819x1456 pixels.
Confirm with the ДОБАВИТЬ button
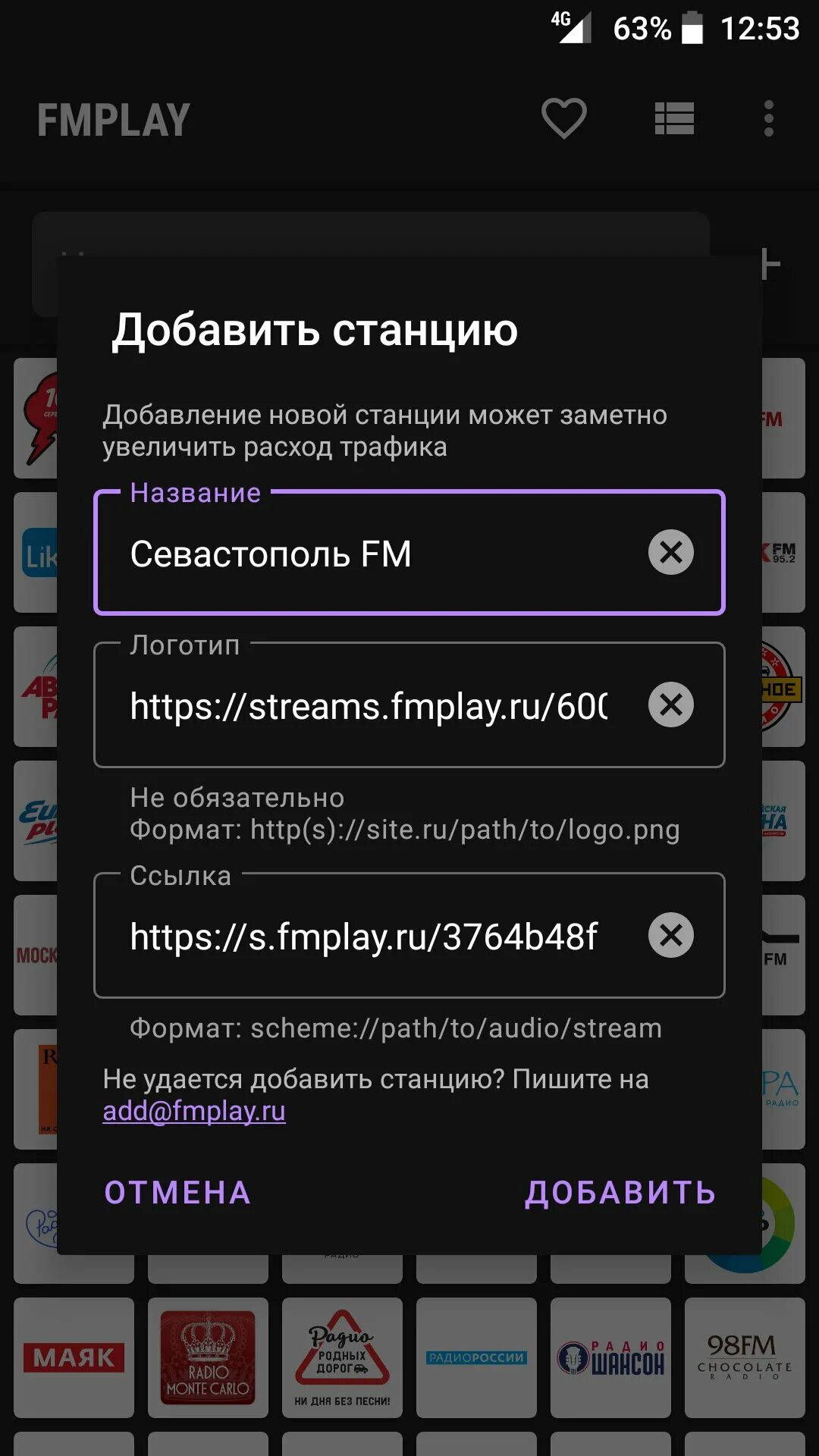pyautogui.click(x=620, y=1193)
